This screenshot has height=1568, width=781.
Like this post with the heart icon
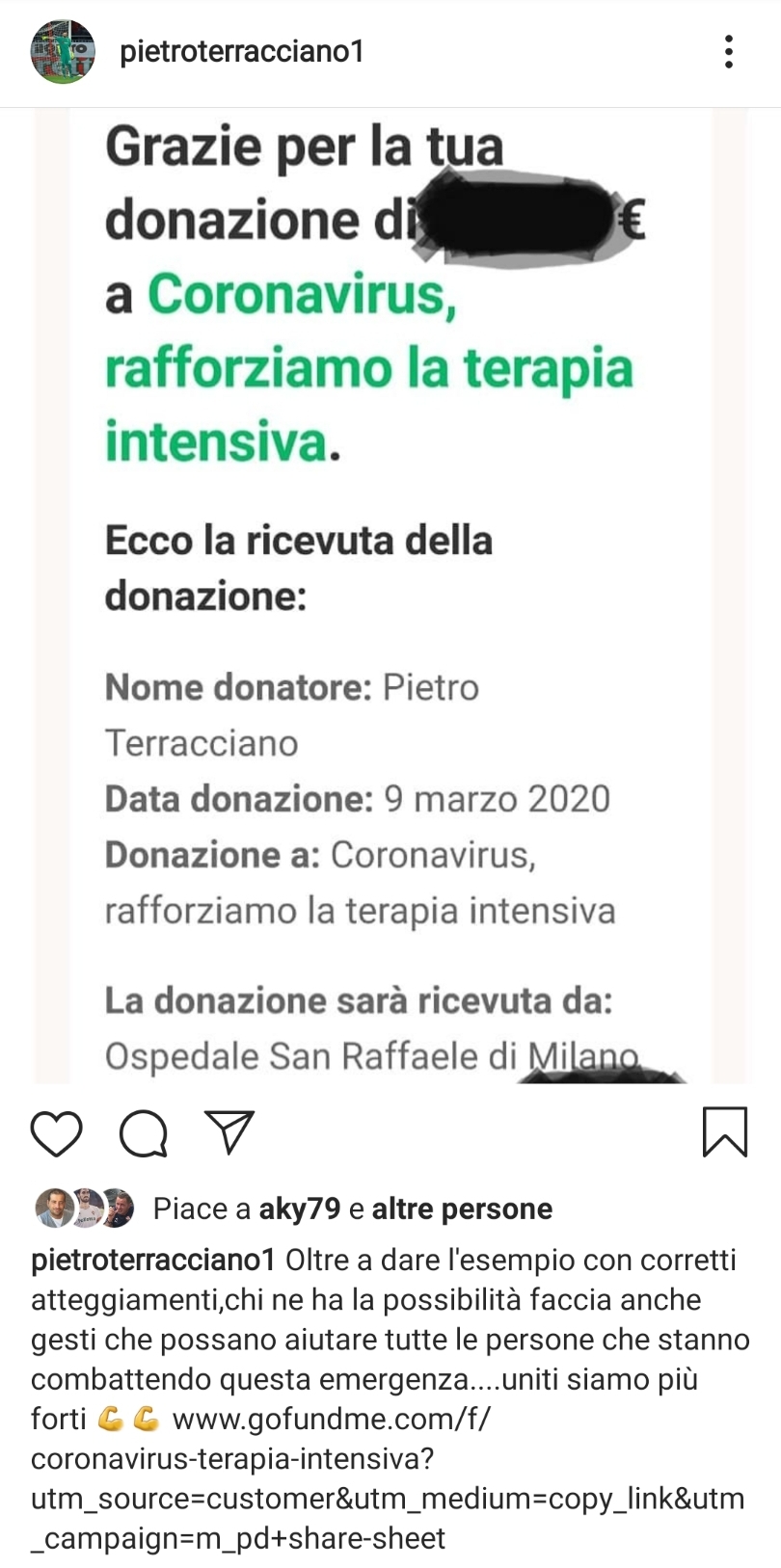coord(57,1132)
